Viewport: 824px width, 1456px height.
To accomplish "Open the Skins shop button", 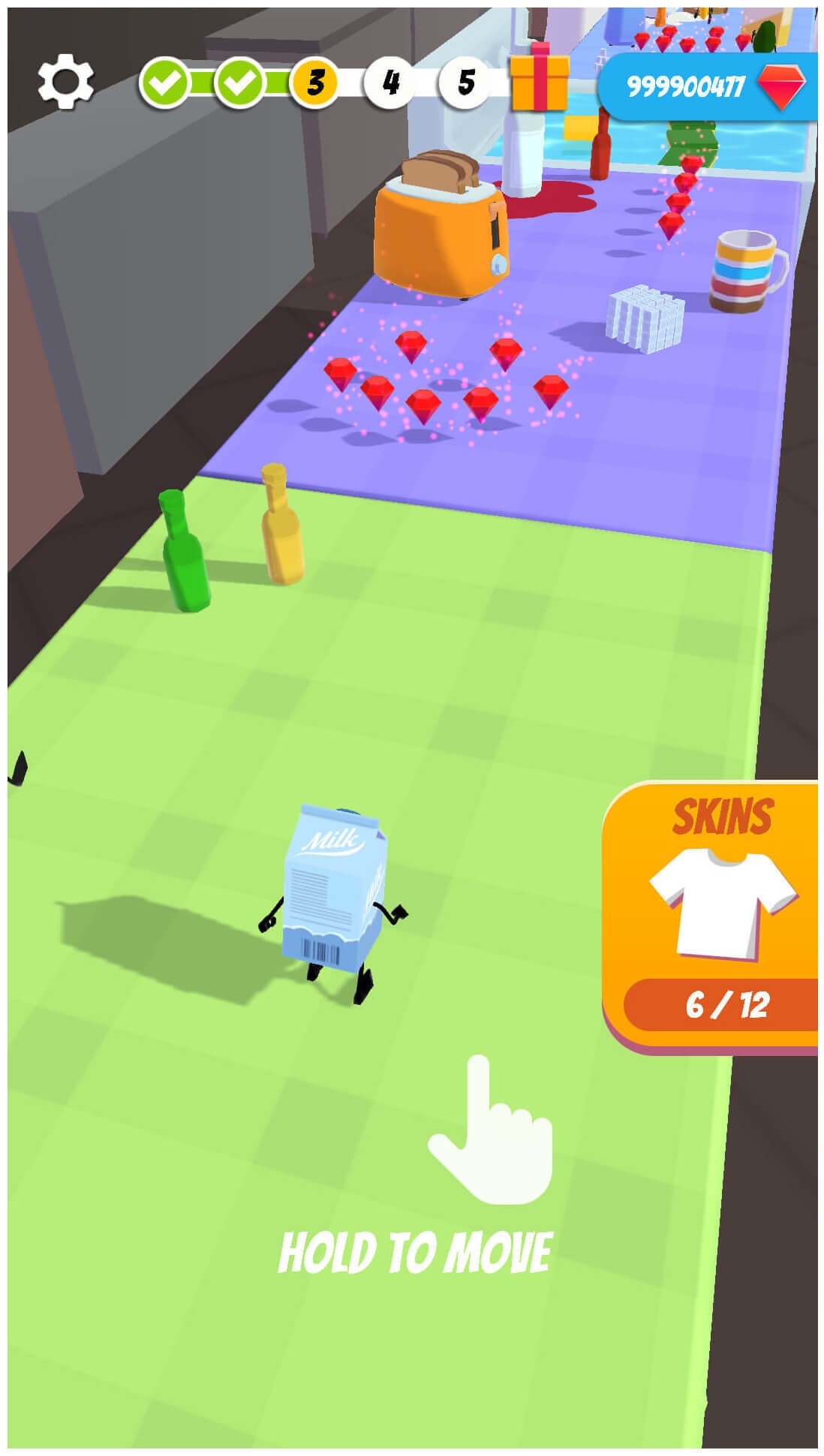I will 710,916.
